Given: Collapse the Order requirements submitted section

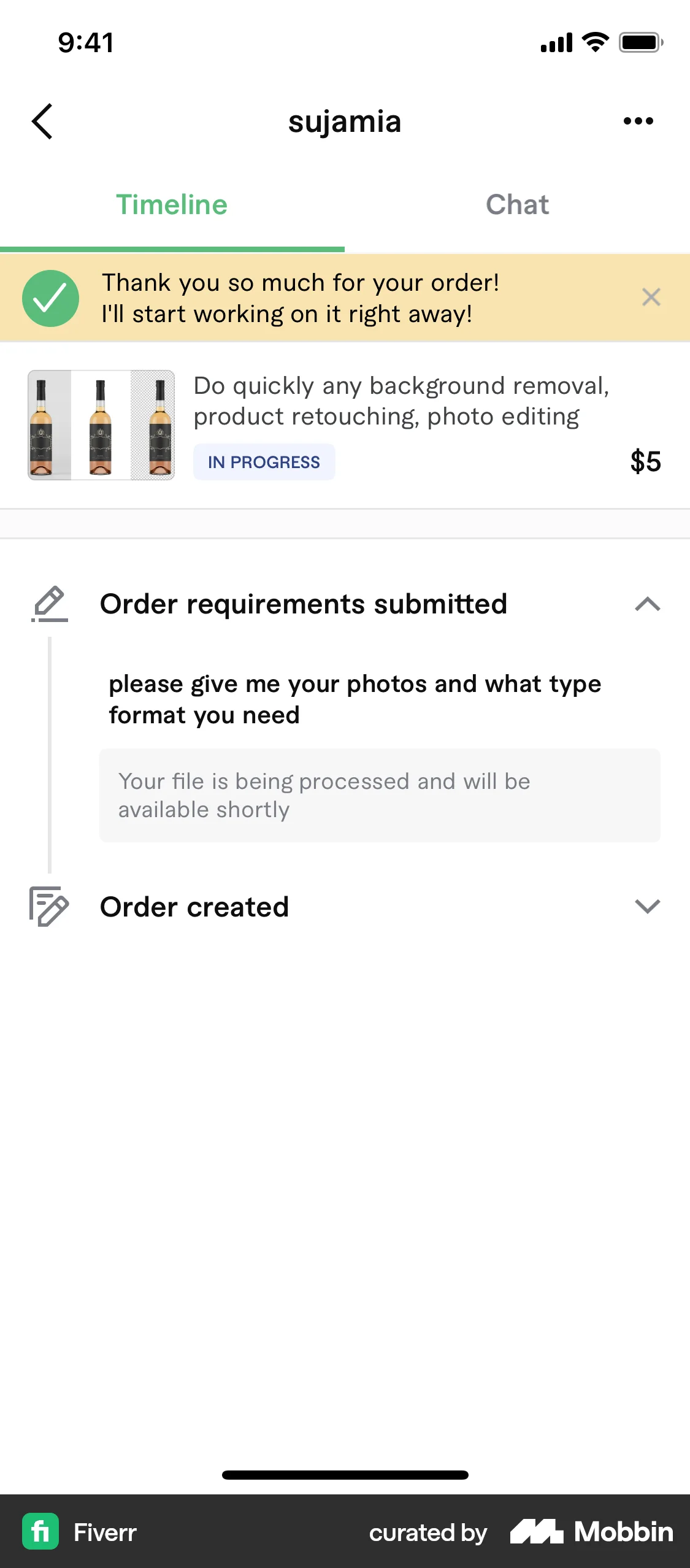Looking at the screenshot, I should click(648, 605).
